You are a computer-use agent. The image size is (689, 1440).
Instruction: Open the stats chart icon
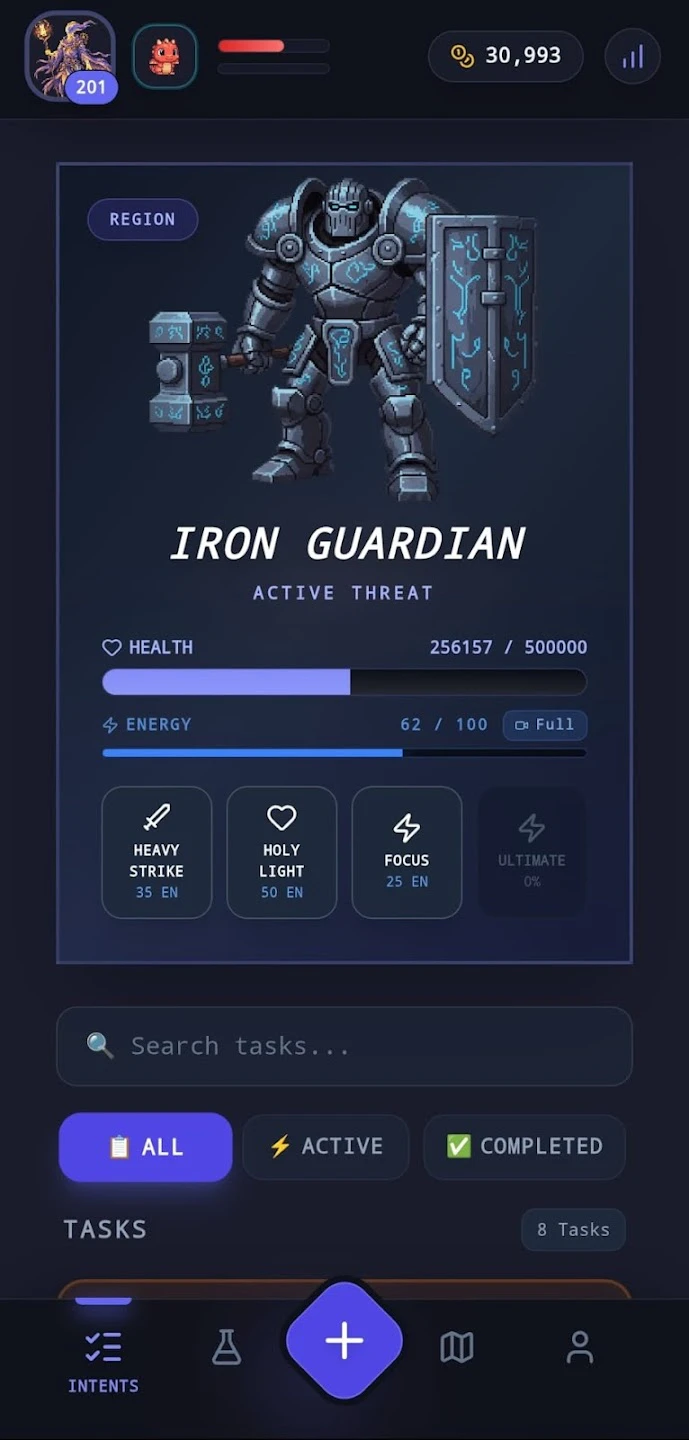pos(632,57)
